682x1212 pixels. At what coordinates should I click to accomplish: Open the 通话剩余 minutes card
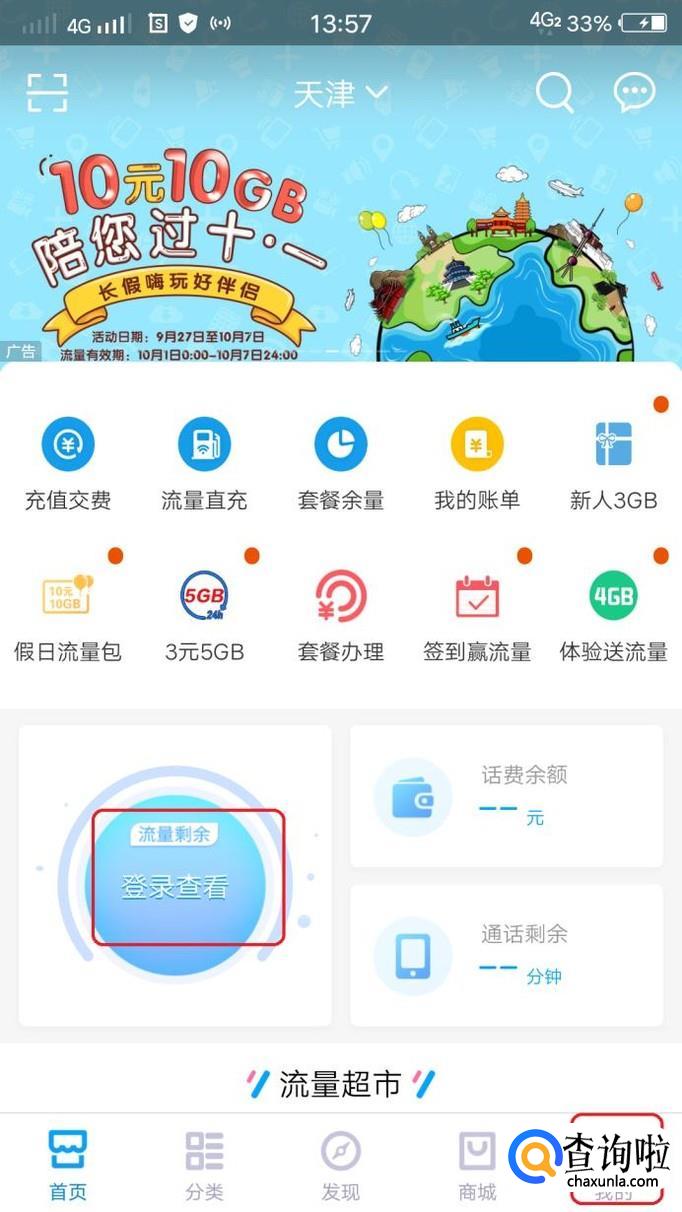click(x=506, y=955)
